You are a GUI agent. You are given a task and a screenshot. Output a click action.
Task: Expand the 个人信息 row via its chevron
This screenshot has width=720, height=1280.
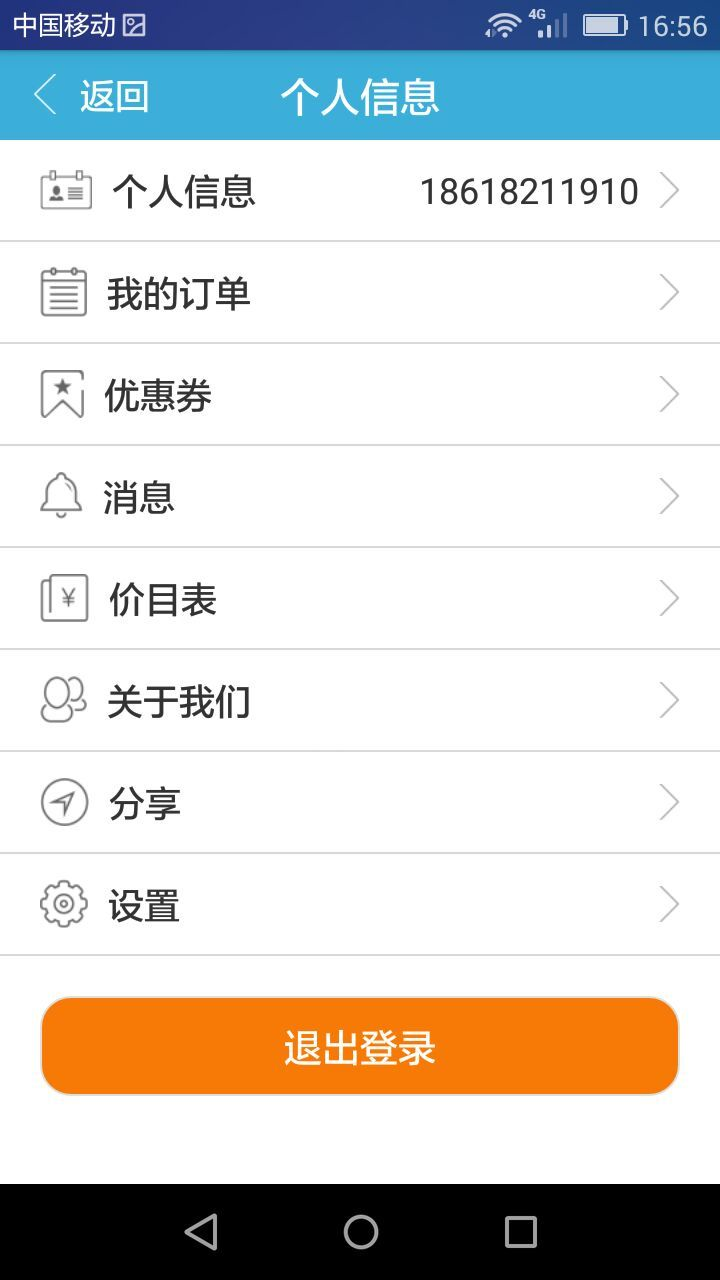(668, 189)
